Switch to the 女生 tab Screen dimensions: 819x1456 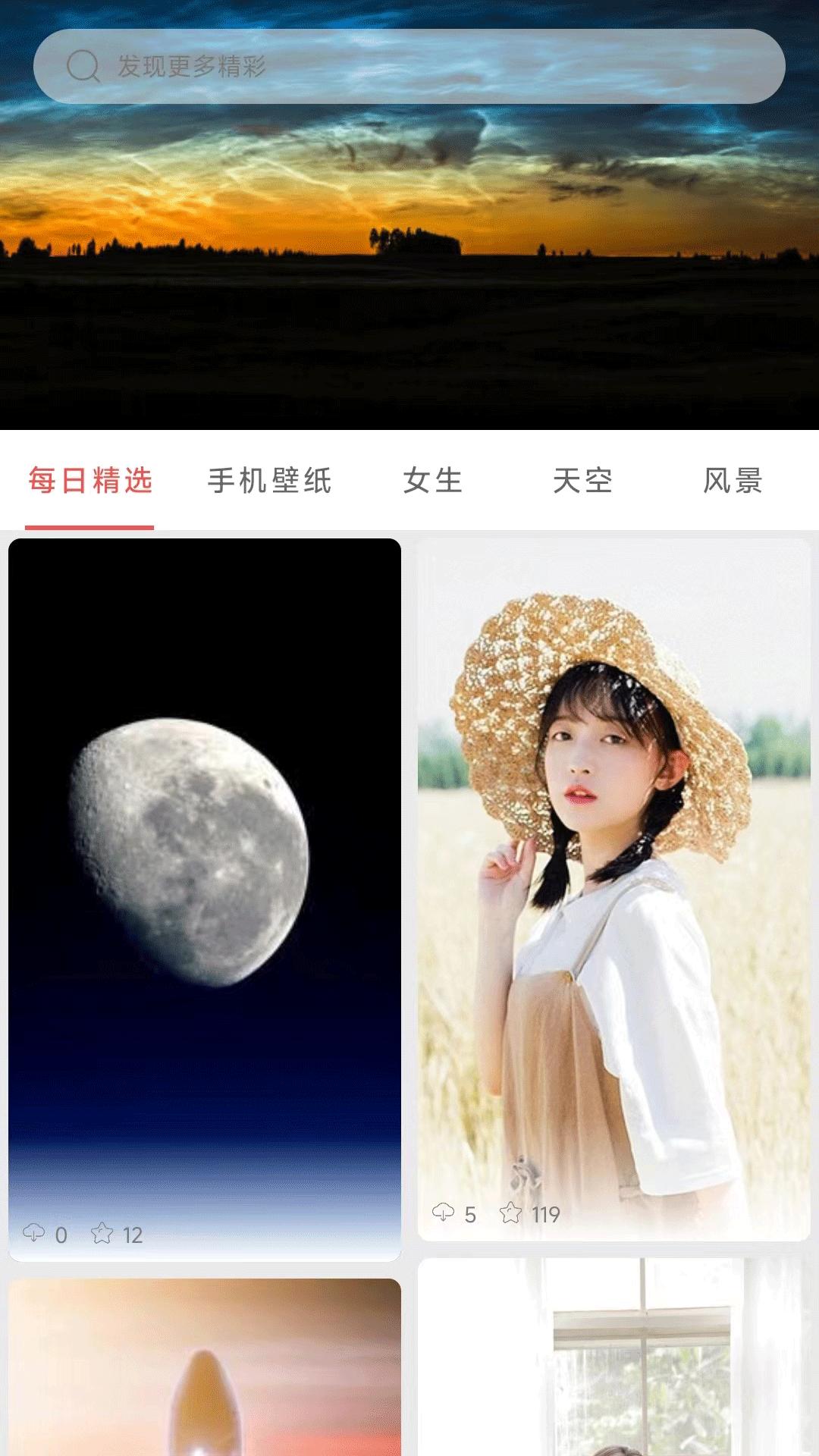(432, 481)
